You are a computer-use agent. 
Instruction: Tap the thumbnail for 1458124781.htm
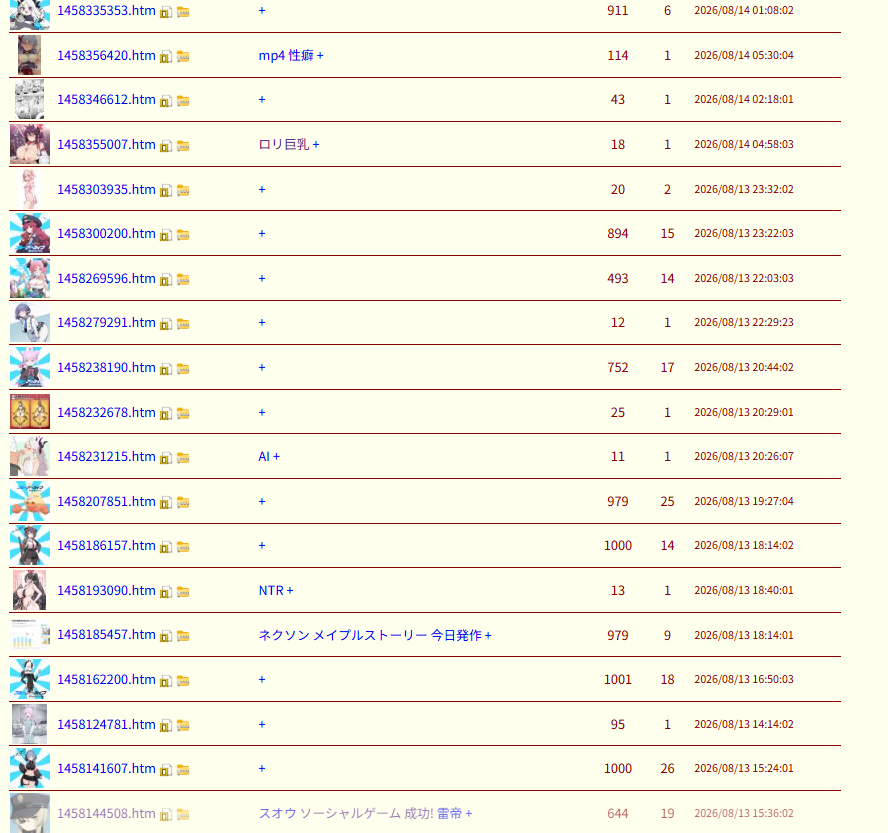(29, 724)
